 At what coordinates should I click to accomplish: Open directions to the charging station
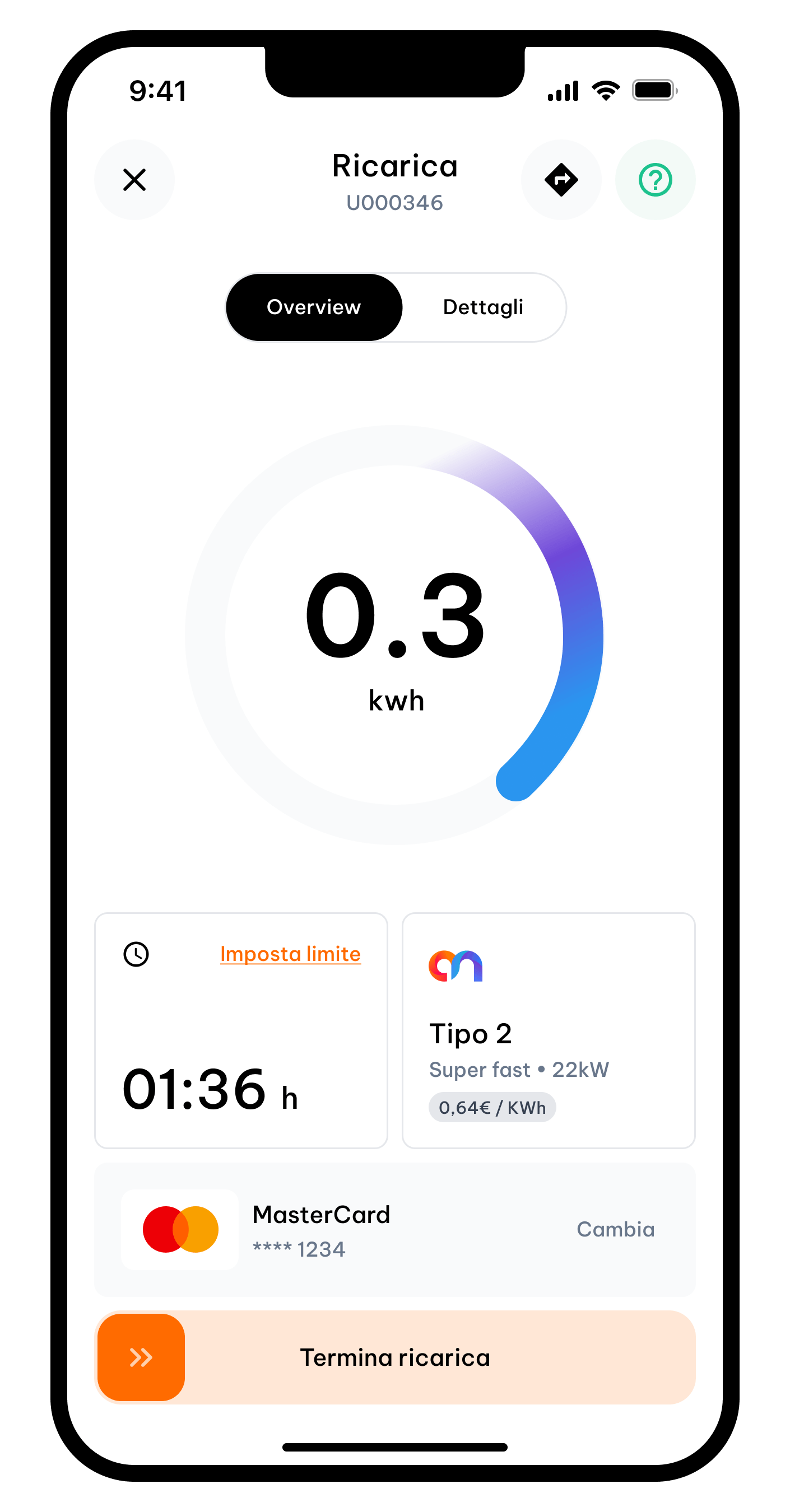pos(561,180)
